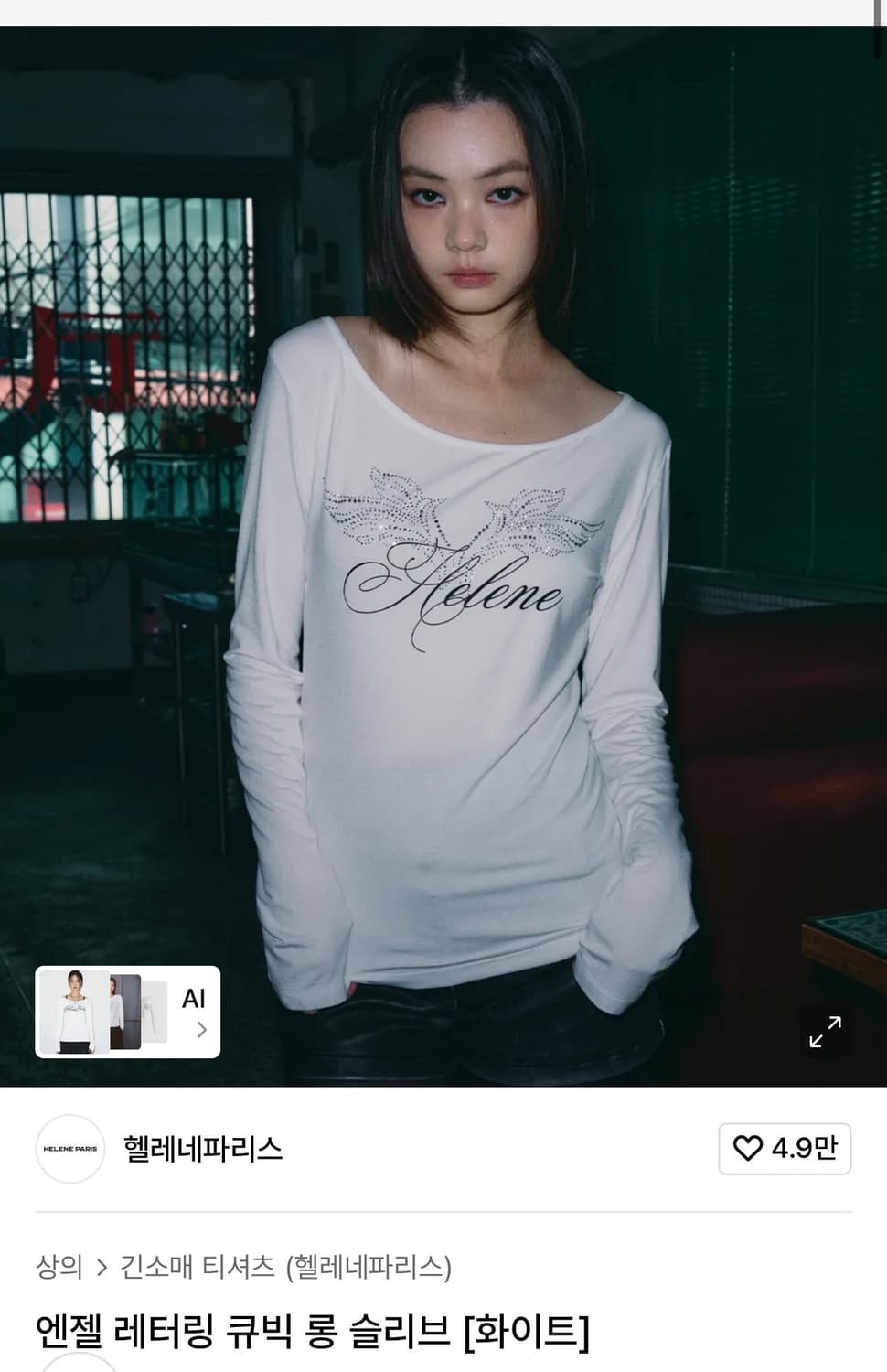
Task: Tap the diagonal fullscreen icon on the product image
Action: 825,1032
